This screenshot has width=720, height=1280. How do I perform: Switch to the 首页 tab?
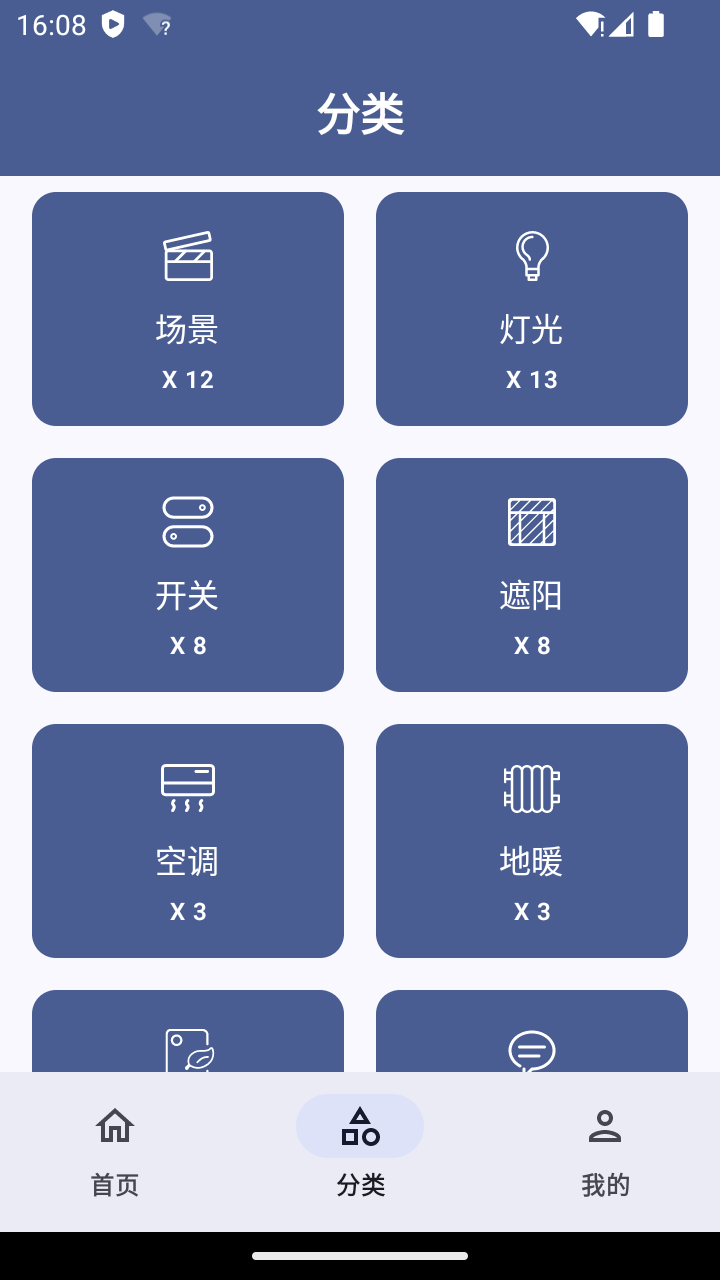click(113, 1150)
